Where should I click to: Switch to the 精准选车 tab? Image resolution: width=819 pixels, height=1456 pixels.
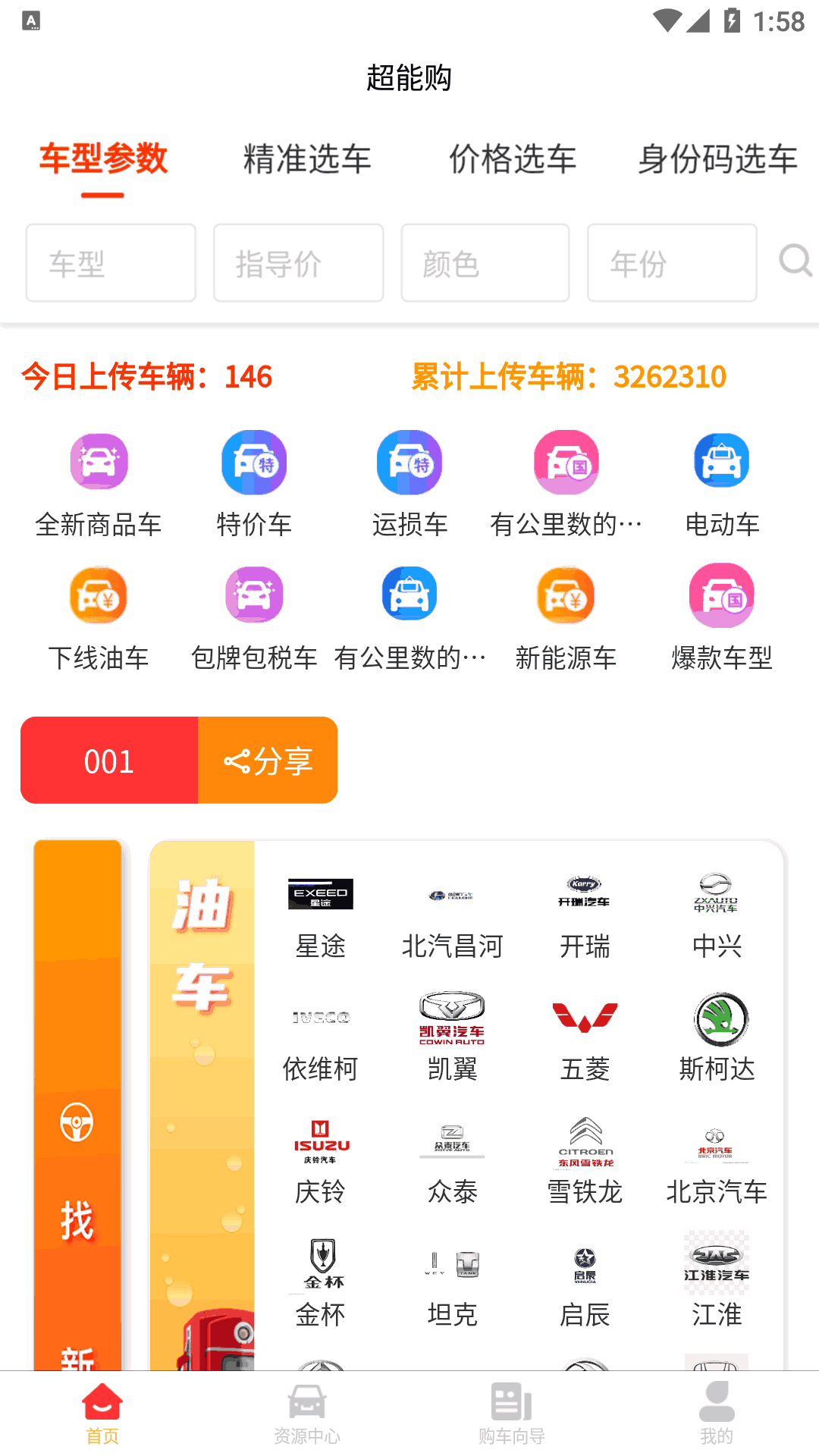click(306, 159)
